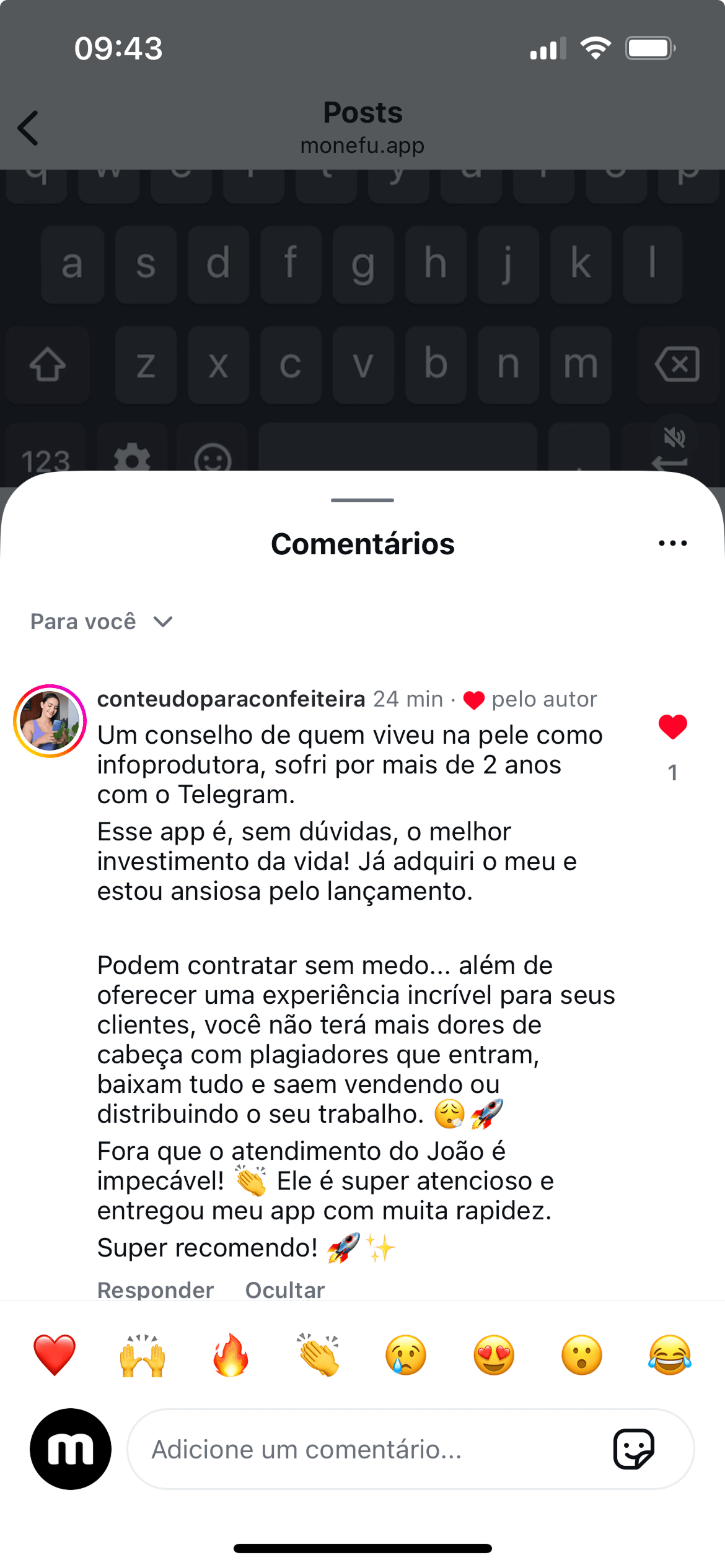Insert the clapping hands emoji
The width and height of the screenshot is (725, 1568).
pyautogui.click(x=319, y=1355)
